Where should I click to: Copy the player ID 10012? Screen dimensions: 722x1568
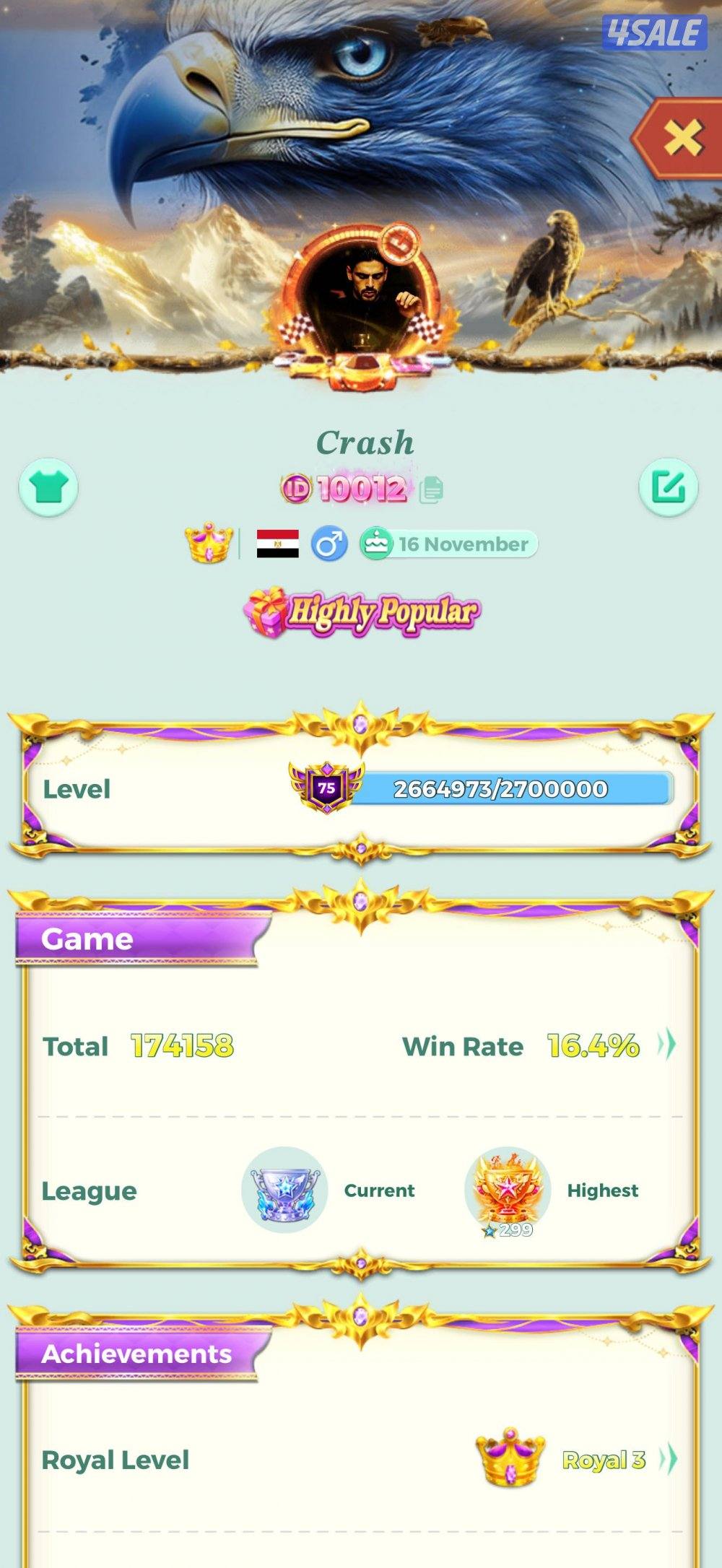click(x=432, y=488)
